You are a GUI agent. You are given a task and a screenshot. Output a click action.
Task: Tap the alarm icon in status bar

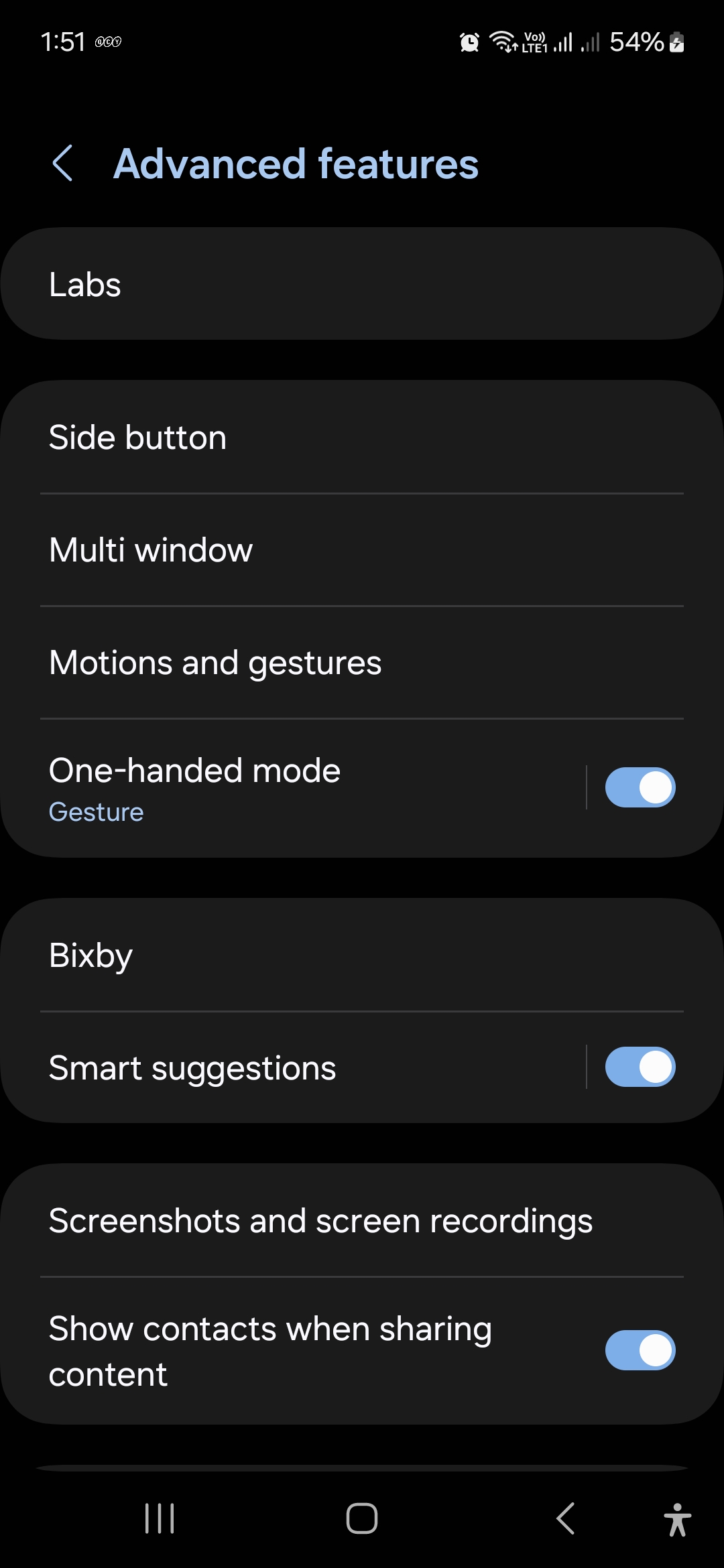(x=469, y=42)
